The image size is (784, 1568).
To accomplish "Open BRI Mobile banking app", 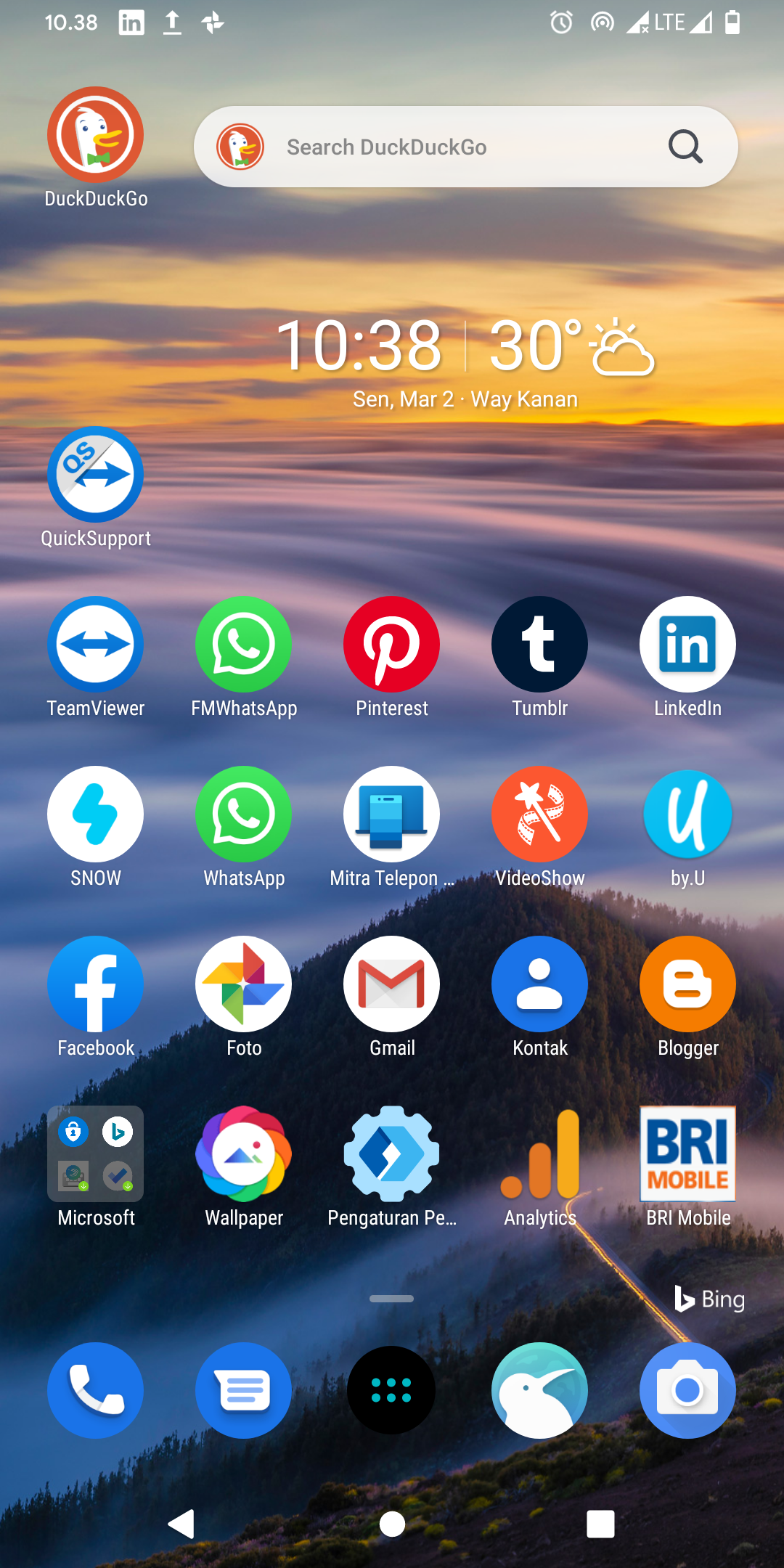I will (687, 1154).
